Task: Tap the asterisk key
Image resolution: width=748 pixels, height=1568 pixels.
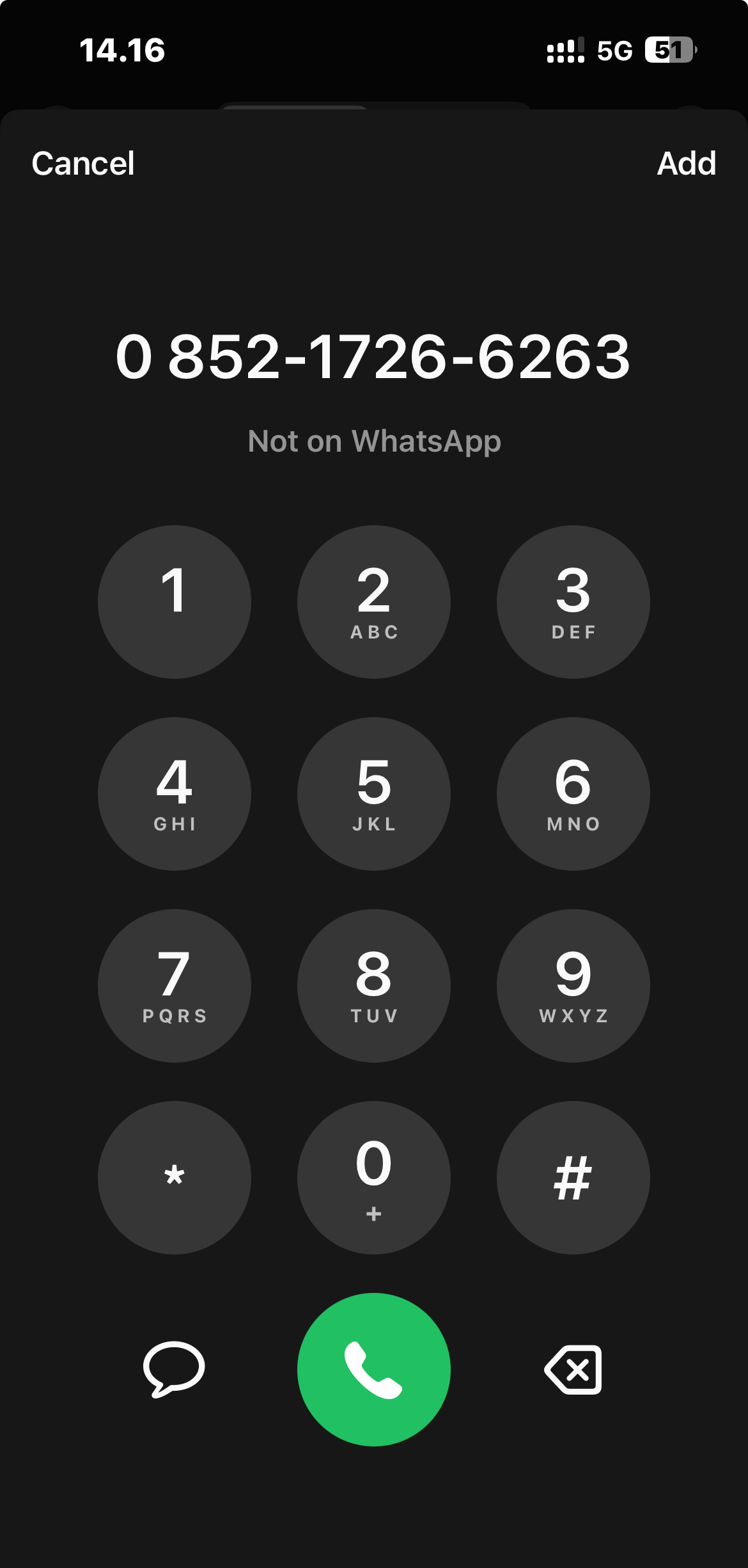Action: (x=175, y=1178)
